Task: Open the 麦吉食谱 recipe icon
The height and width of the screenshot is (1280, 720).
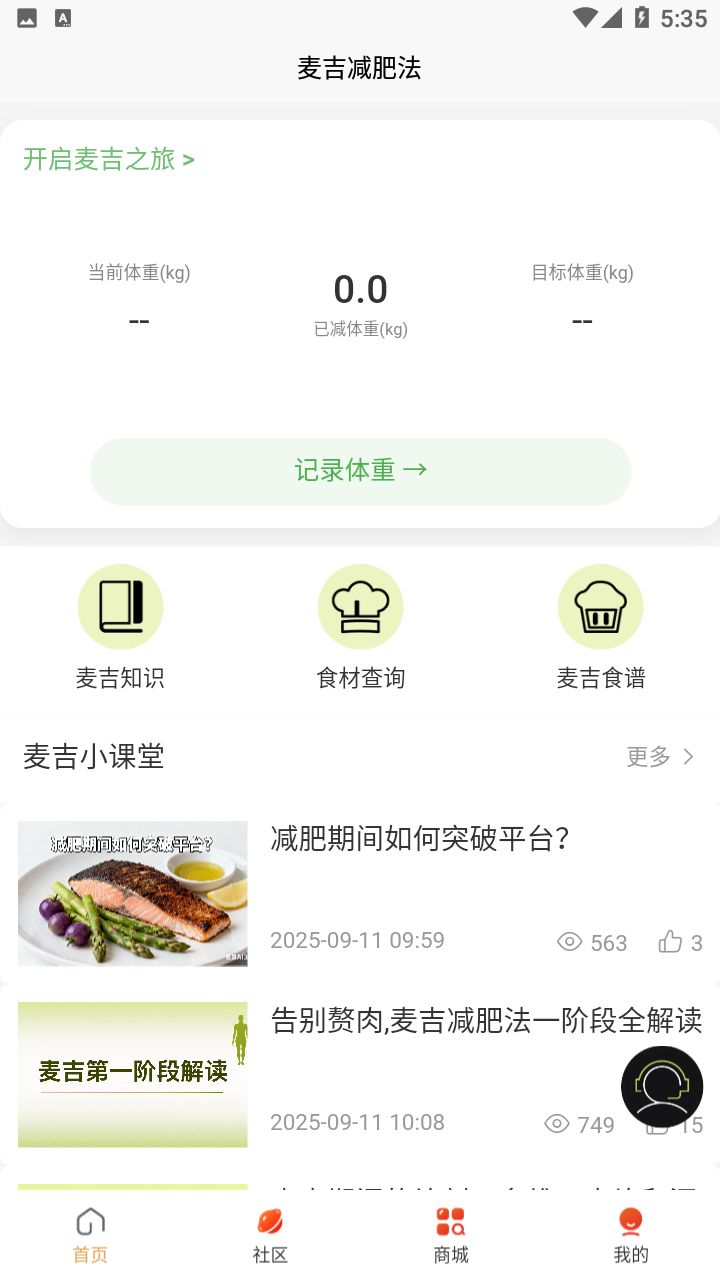Action: click(x=600, y=606)
